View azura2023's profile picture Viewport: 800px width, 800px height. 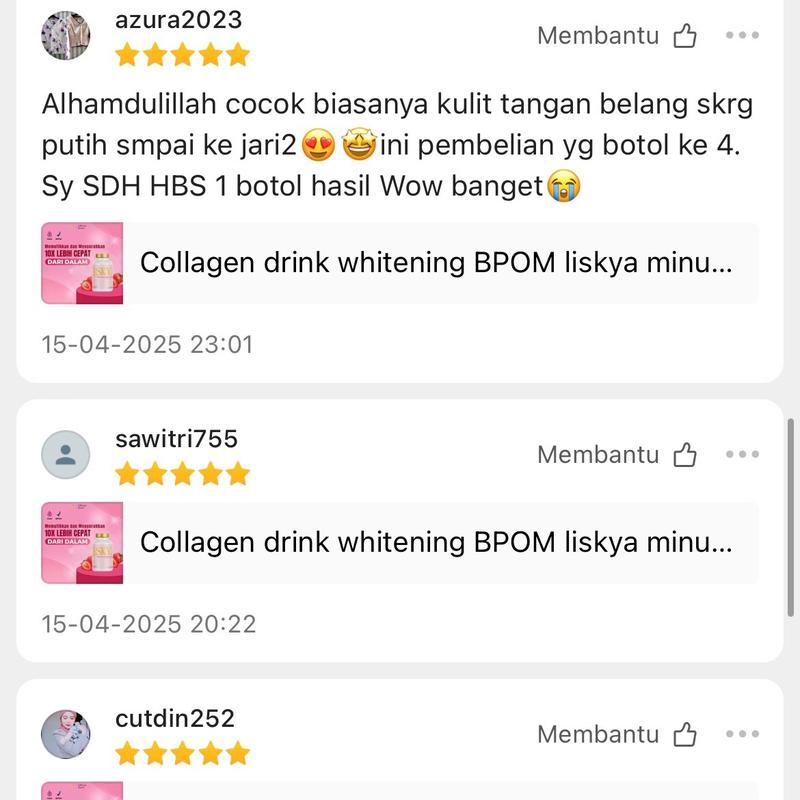coord(66,36)
